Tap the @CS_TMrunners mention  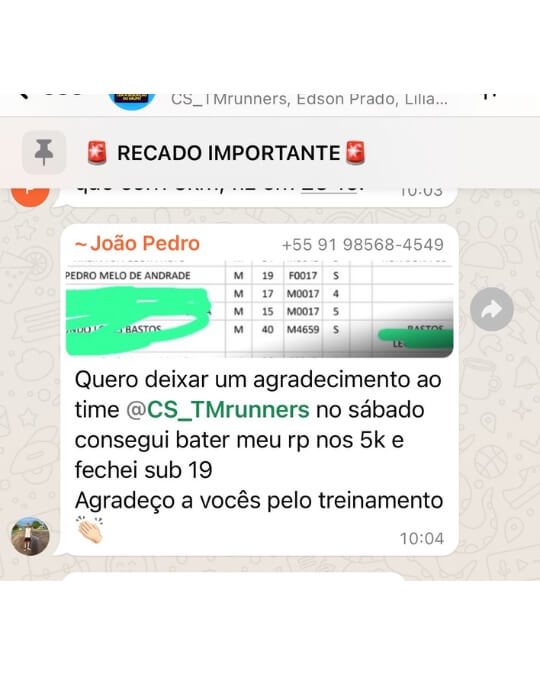coord(218,409)
